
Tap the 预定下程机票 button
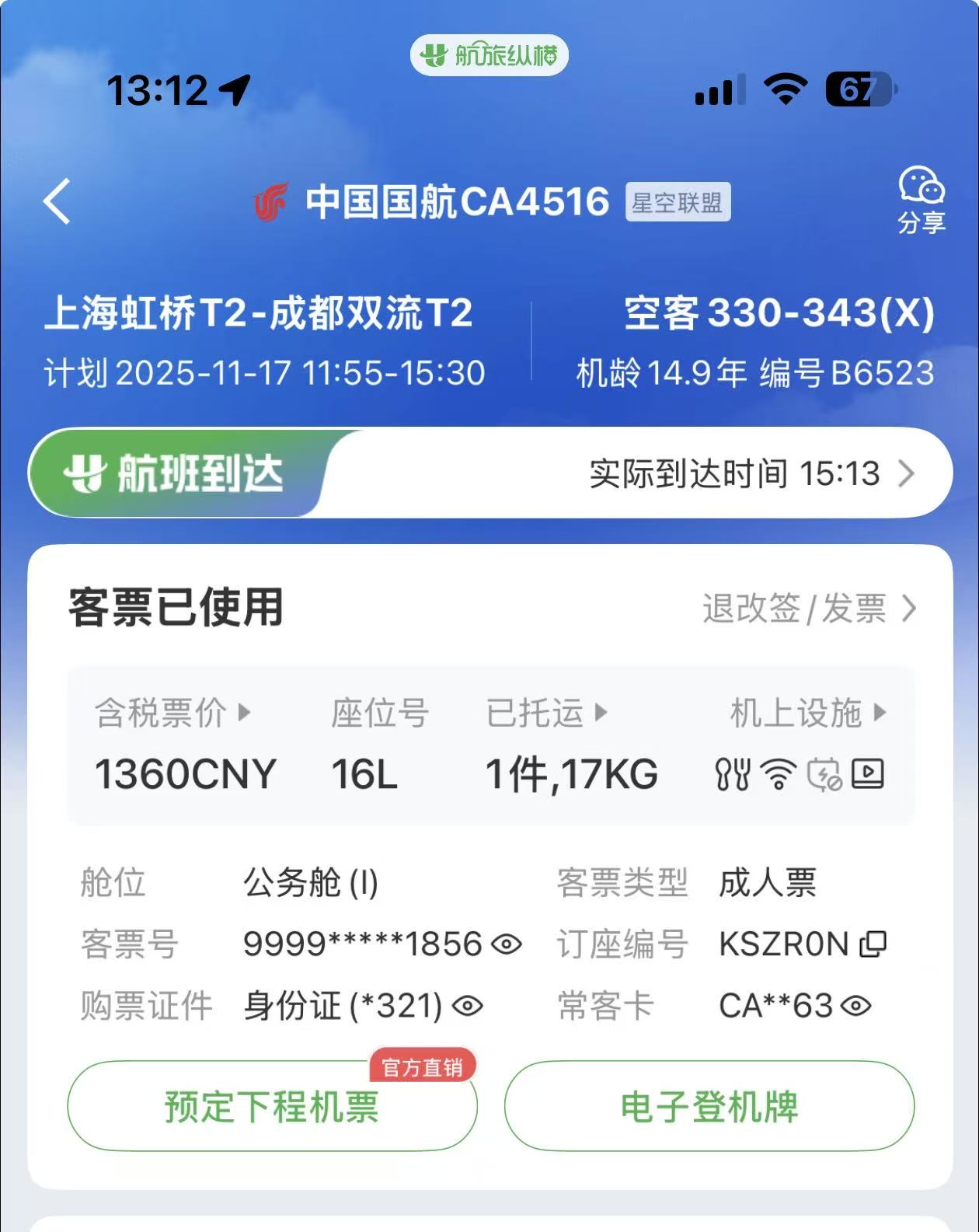(x=272, y=1106)
